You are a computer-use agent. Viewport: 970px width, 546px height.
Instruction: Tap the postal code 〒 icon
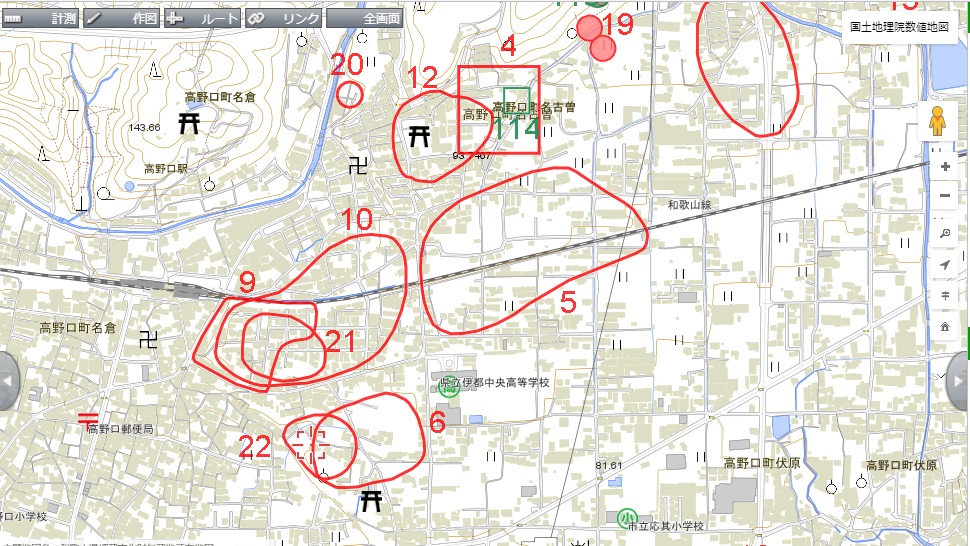click(x=945, y=296)
